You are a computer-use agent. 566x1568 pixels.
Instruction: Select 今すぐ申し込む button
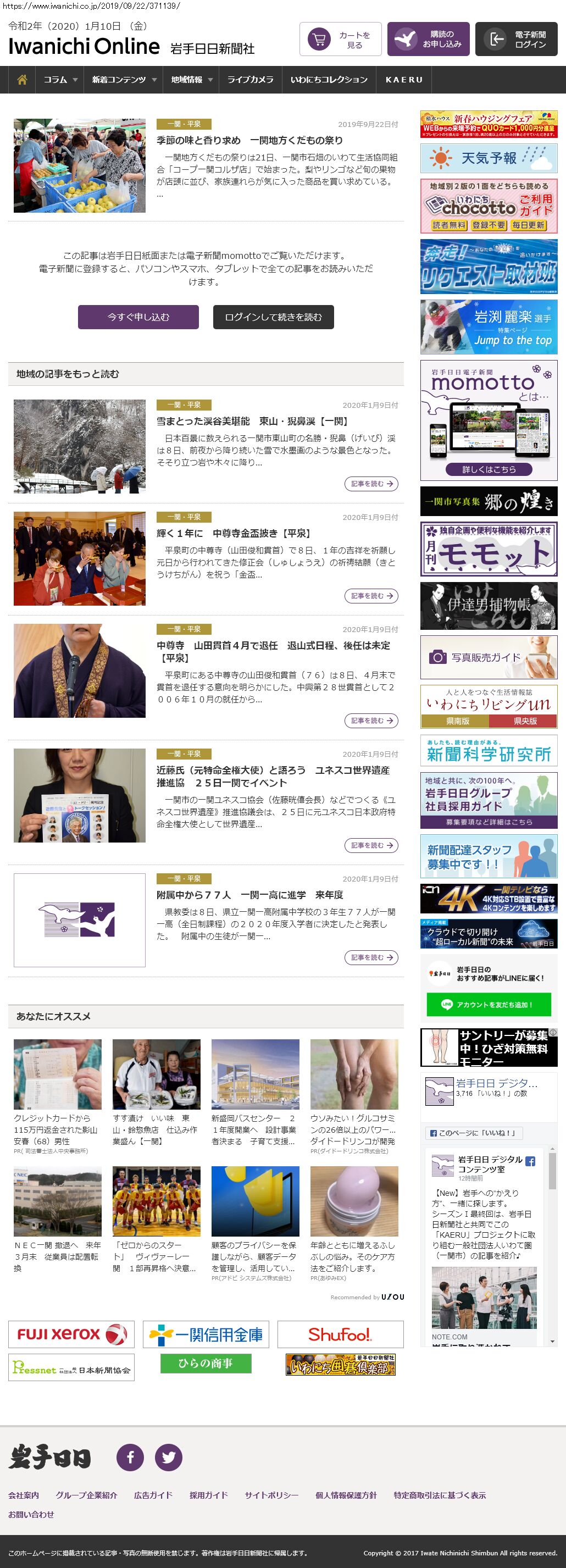tap(138, 317)
